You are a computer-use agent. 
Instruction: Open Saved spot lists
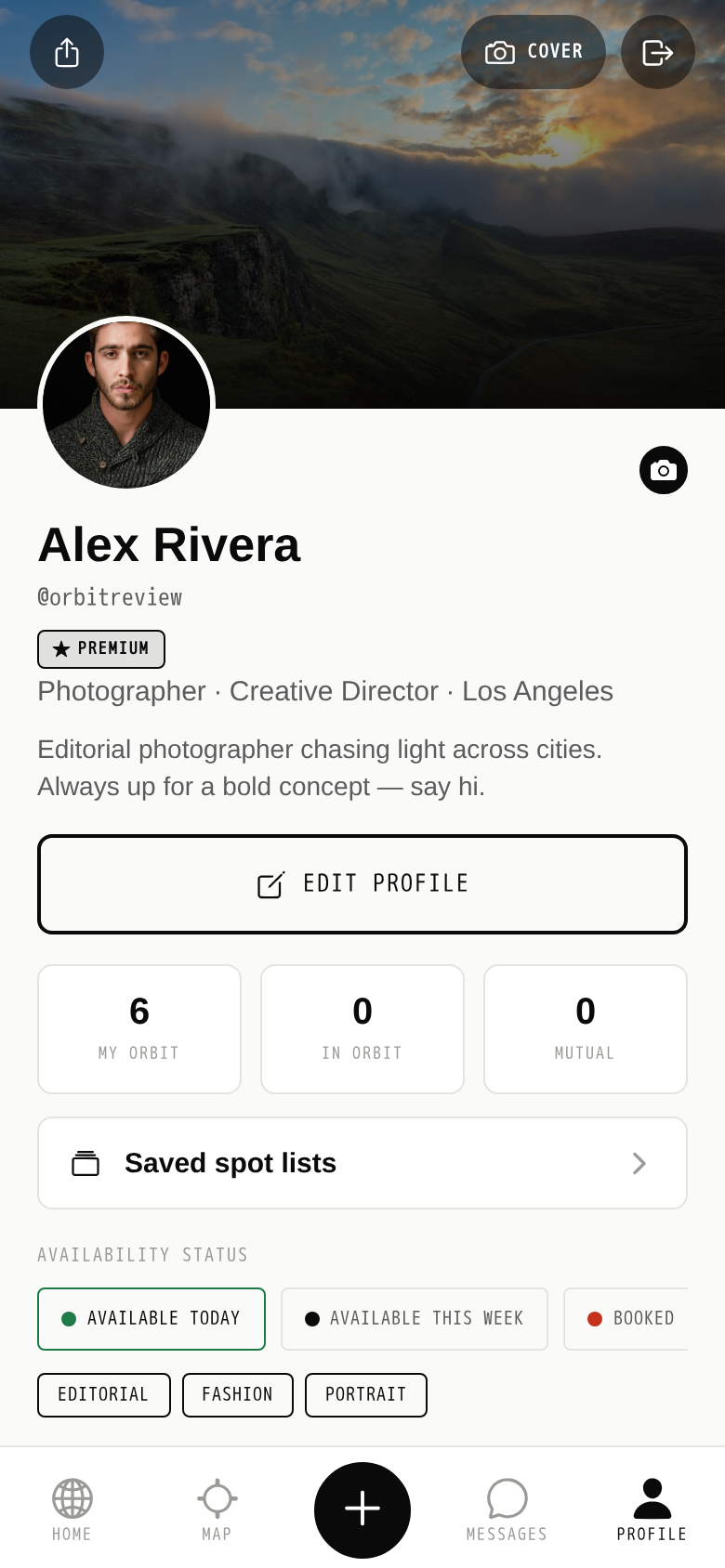[x=362, y=1163]
